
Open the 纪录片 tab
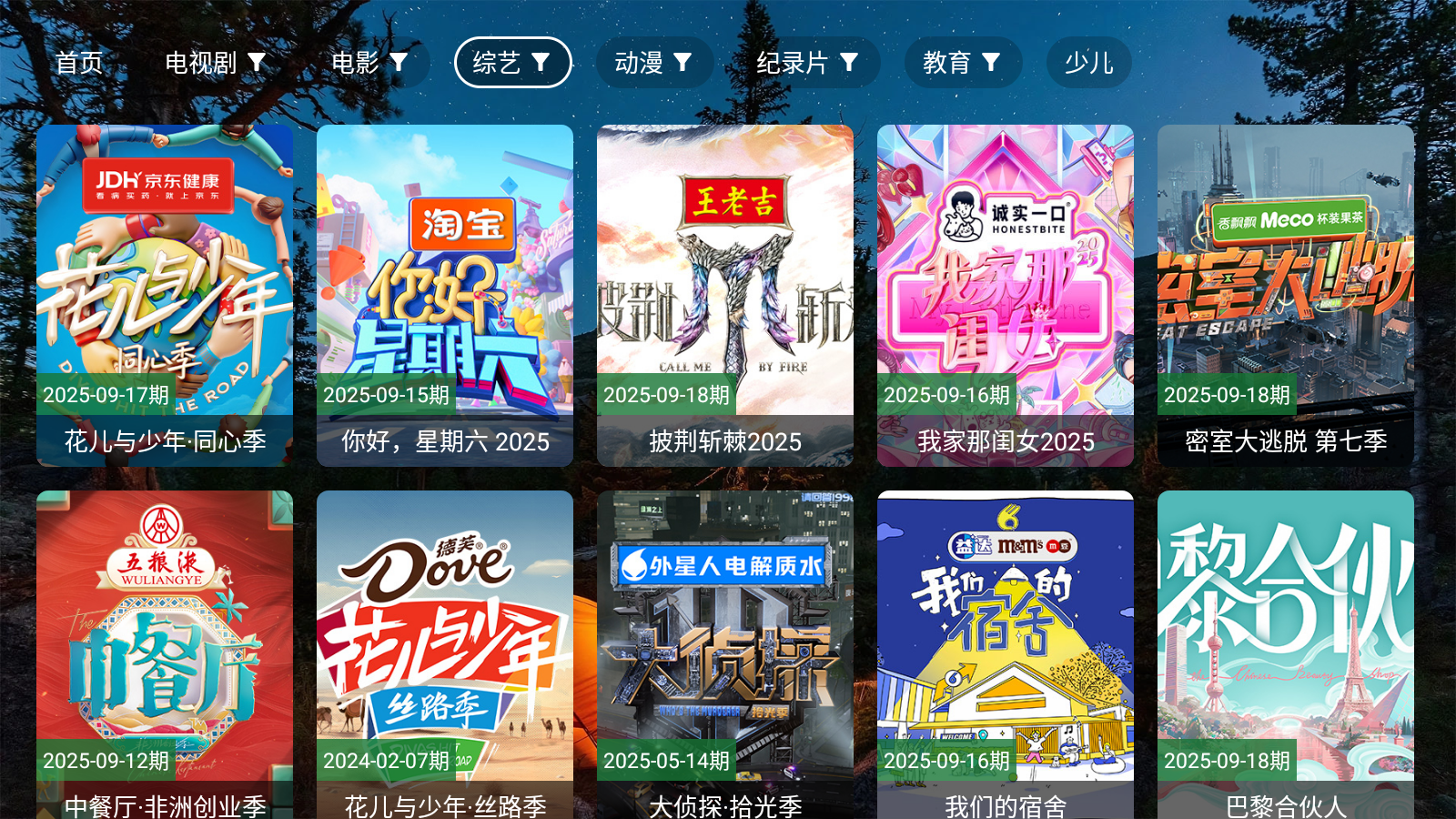click(807, 63)
